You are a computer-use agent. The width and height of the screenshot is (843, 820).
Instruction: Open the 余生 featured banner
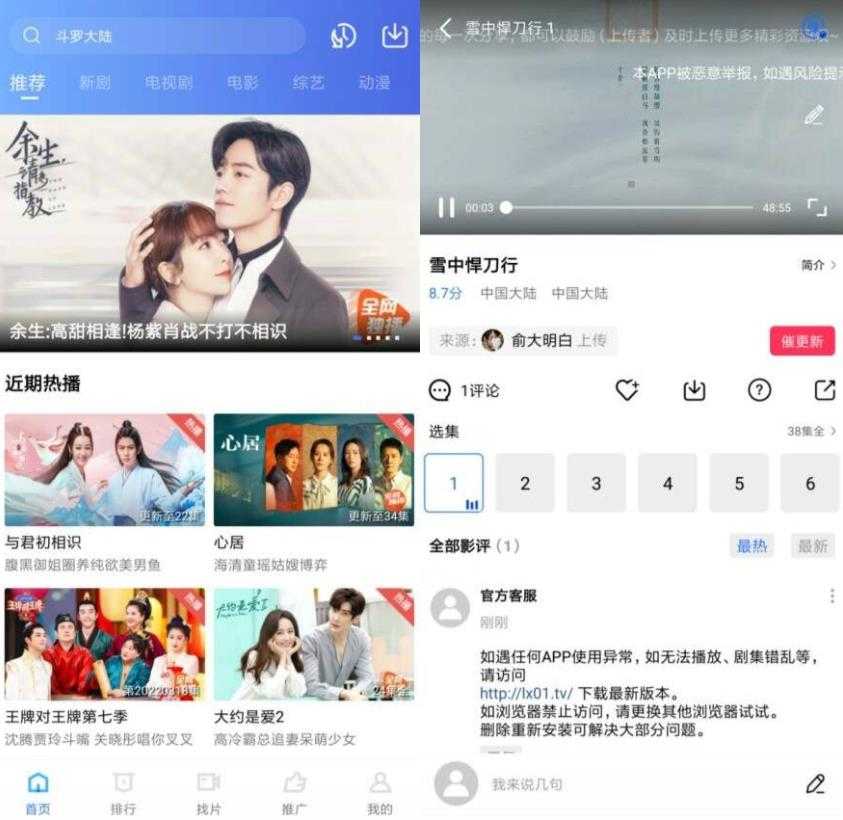(x=210, y=235)
